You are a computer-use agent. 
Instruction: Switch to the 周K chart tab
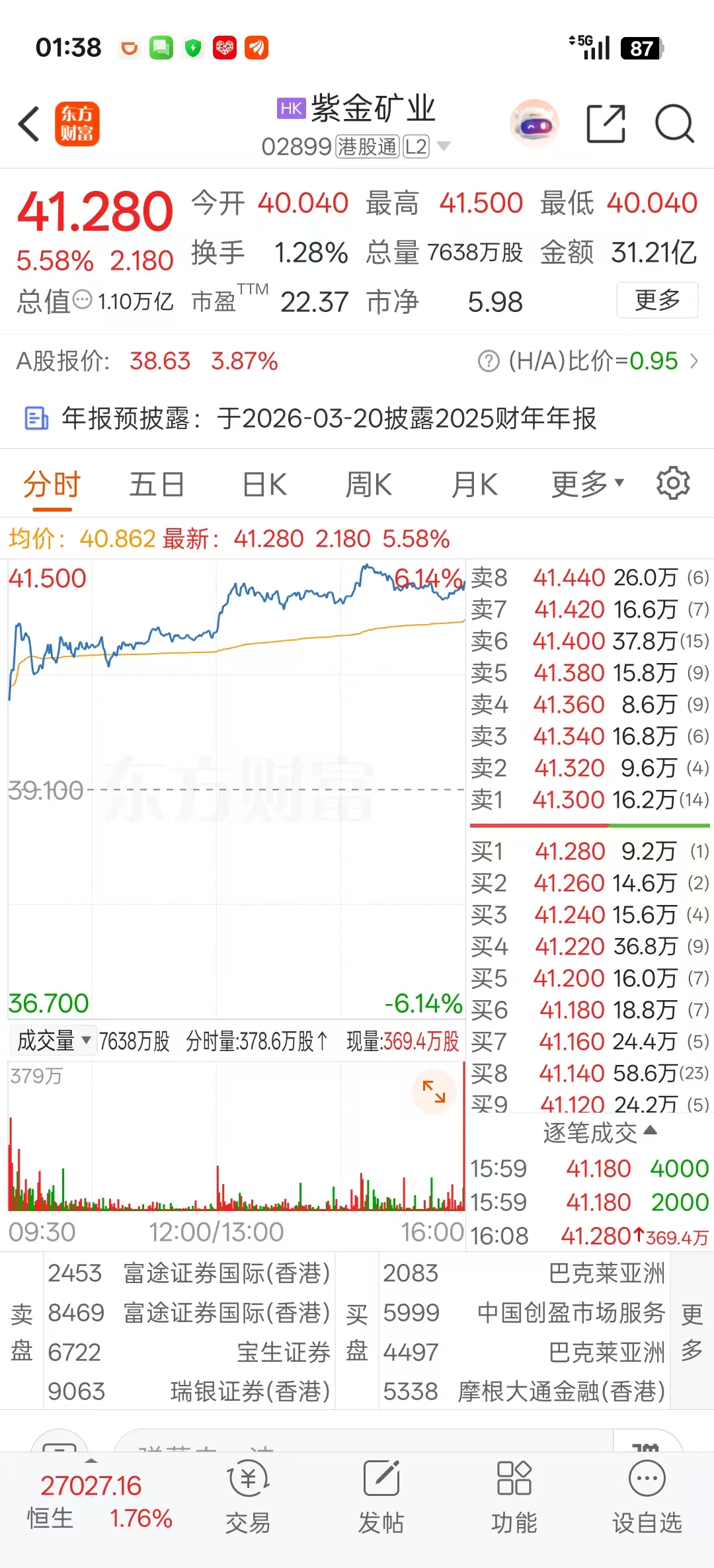point(369,485)
